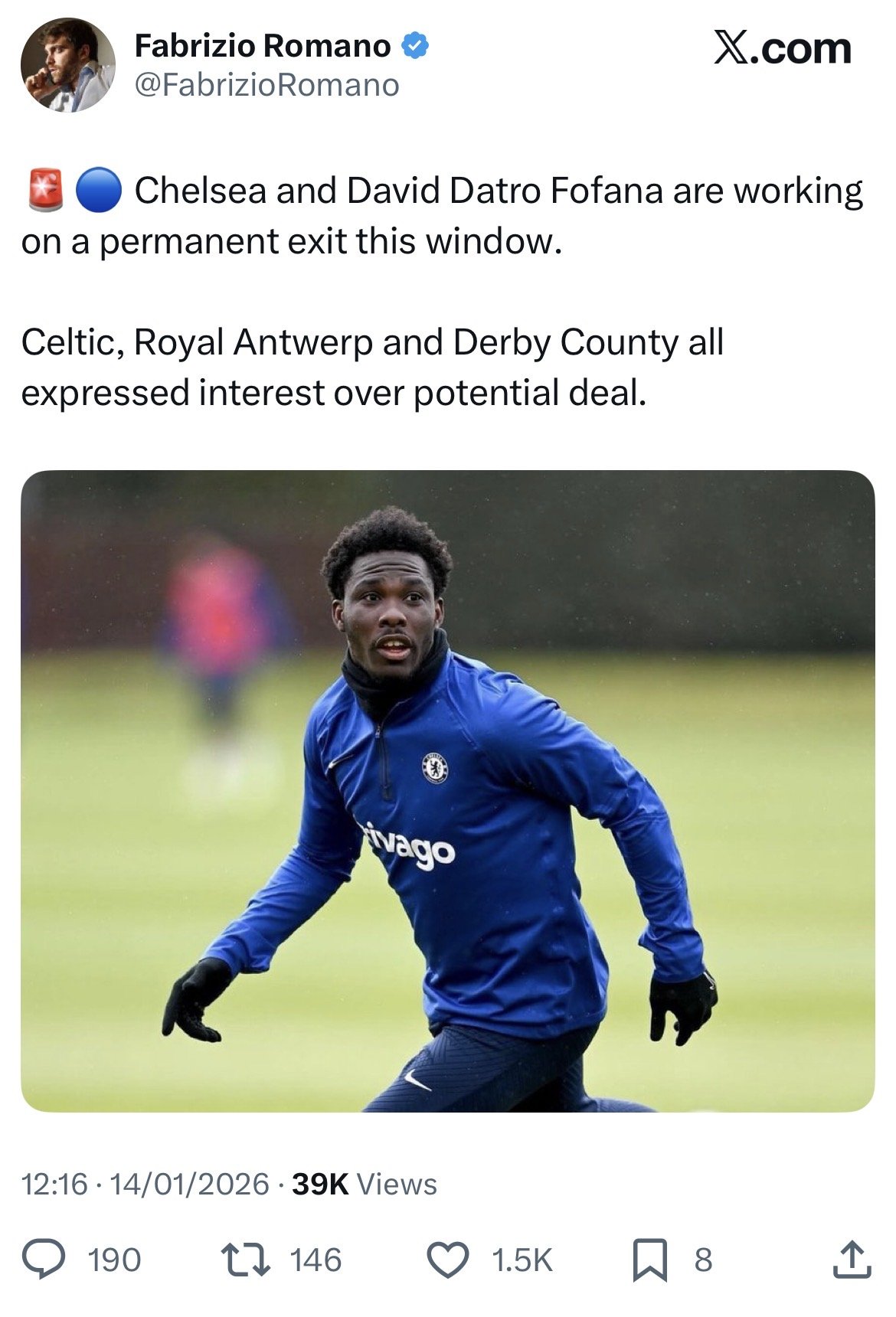Open Fabrizio Romano's profile picture
Screen dimensions: 896x1317
[67, 65]
